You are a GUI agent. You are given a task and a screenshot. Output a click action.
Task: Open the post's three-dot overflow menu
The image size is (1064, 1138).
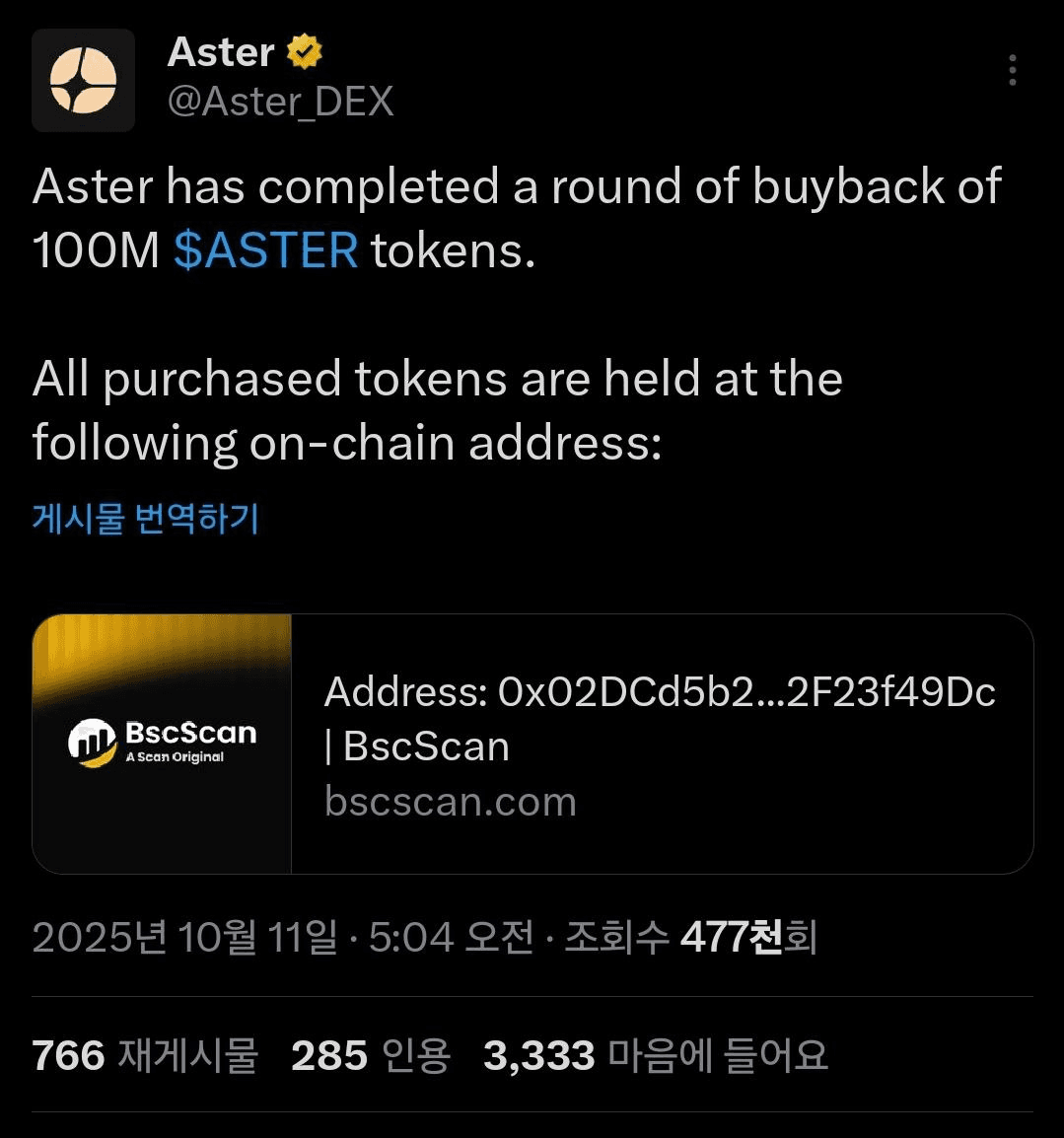(x=1012, y=71)
